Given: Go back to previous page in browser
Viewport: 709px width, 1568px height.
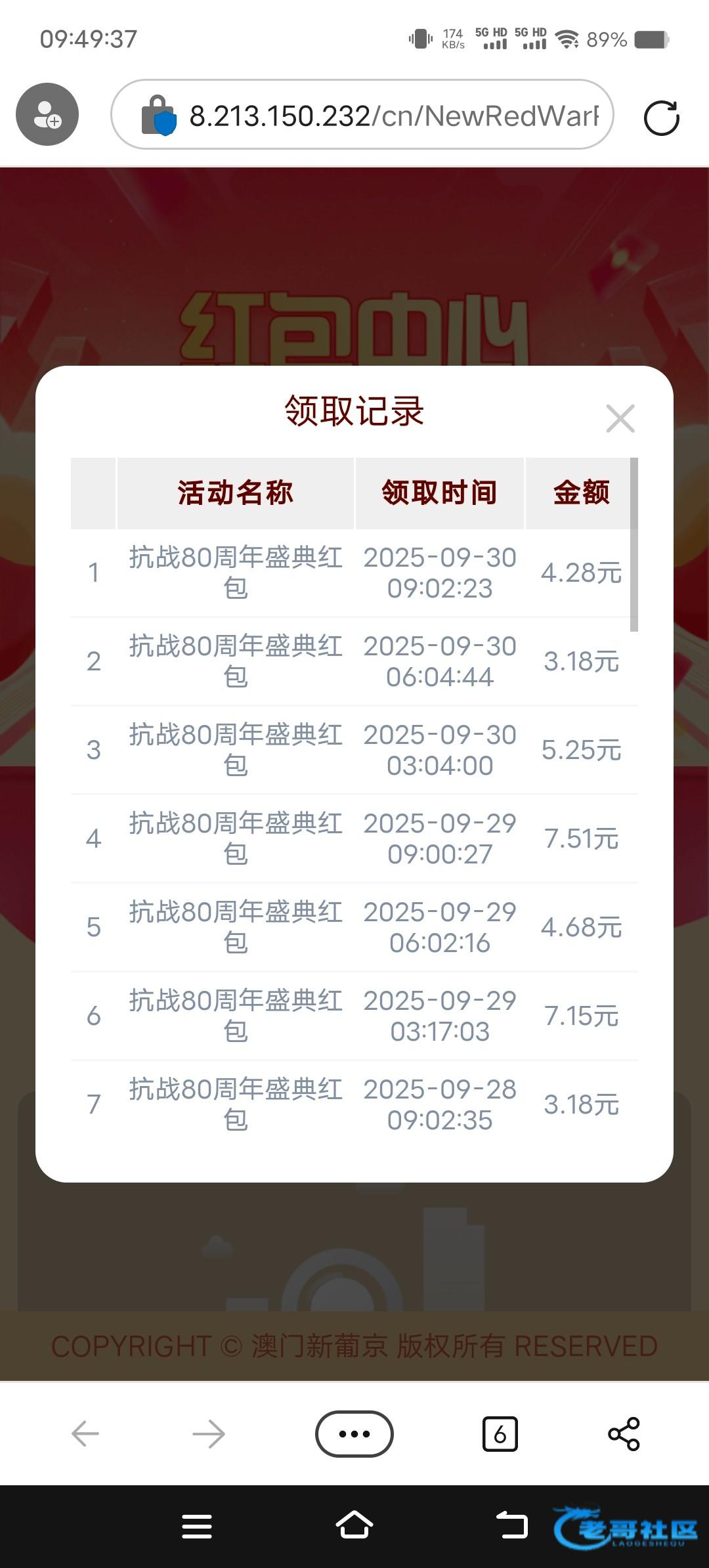Looking at the screenshot, I should click(85, 1433).
